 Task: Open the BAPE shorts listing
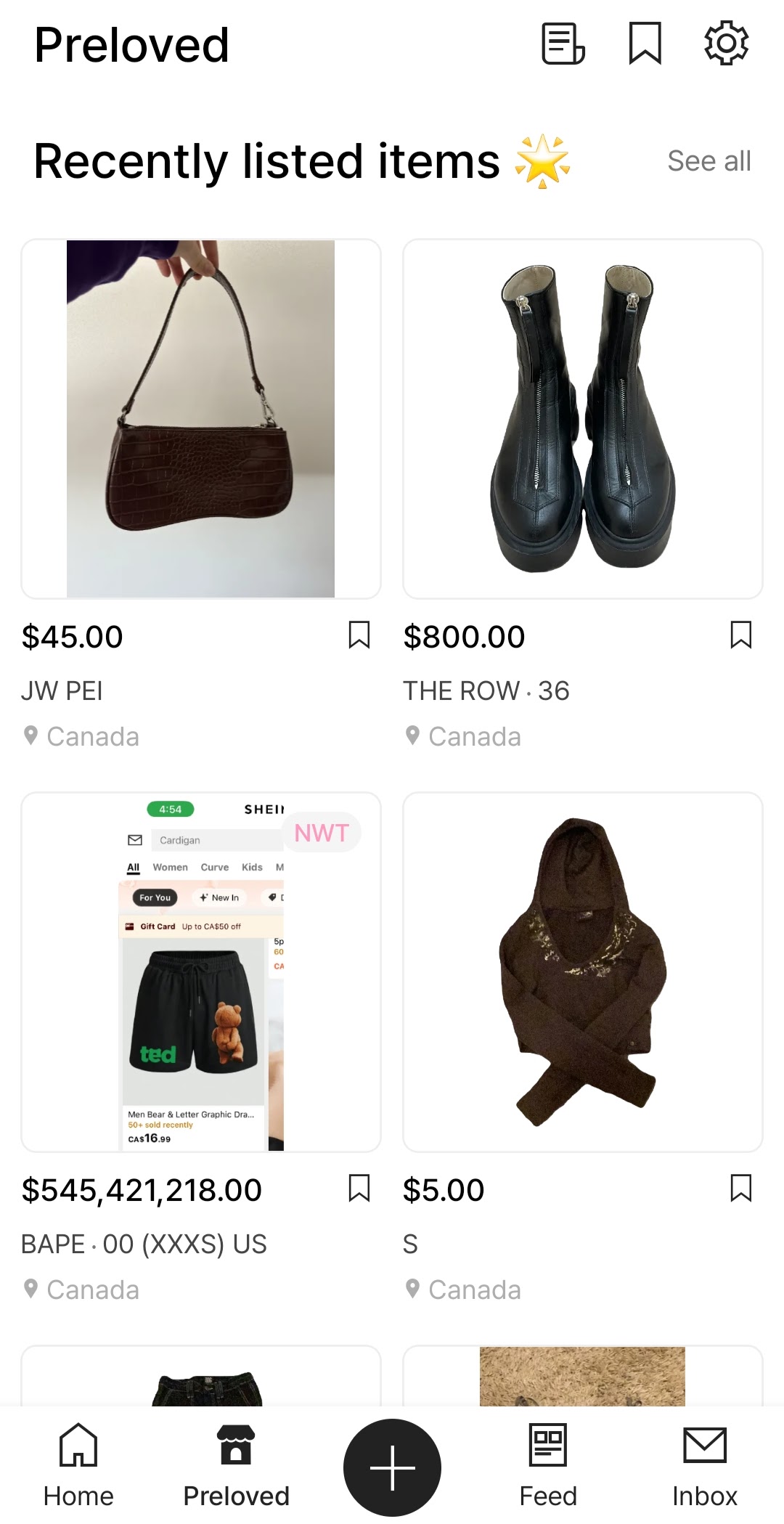coord(201,971)
